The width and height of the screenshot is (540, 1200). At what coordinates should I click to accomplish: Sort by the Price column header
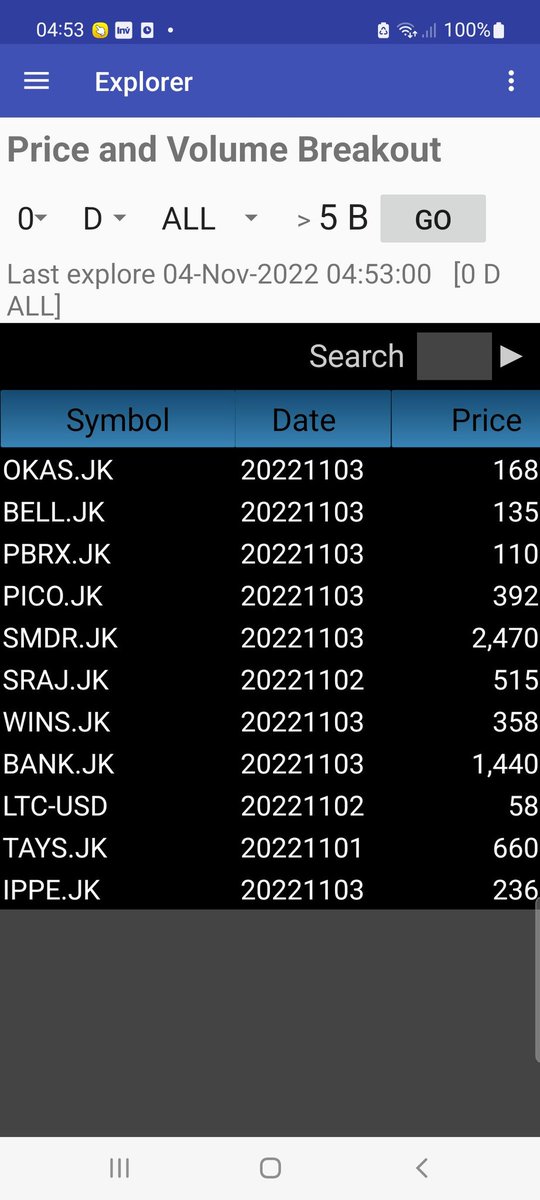(x=466, y=419)
